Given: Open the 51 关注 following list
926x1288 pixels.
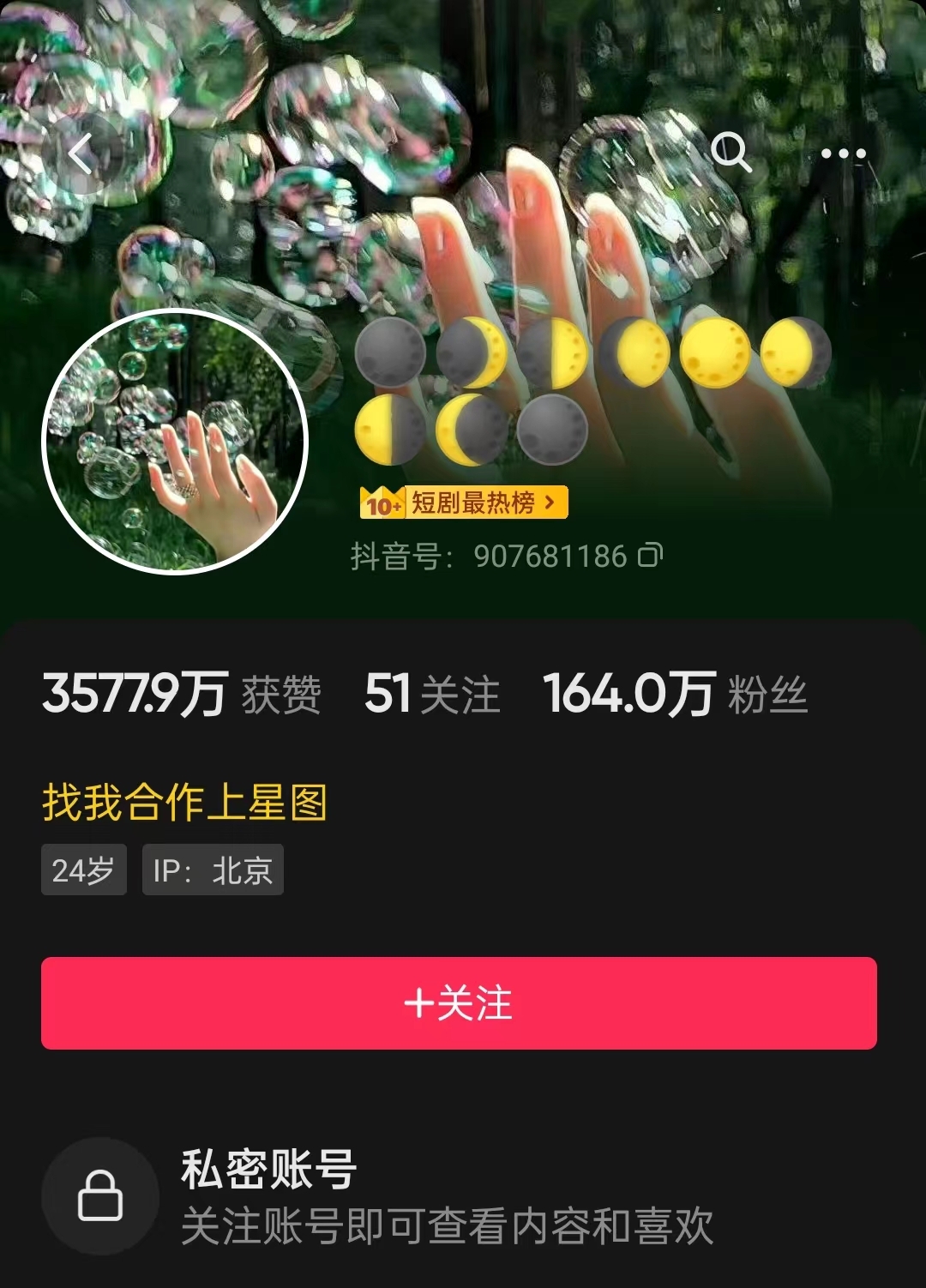Looking at the screenshot, I should pyautogui.click(x=431, y=693).
